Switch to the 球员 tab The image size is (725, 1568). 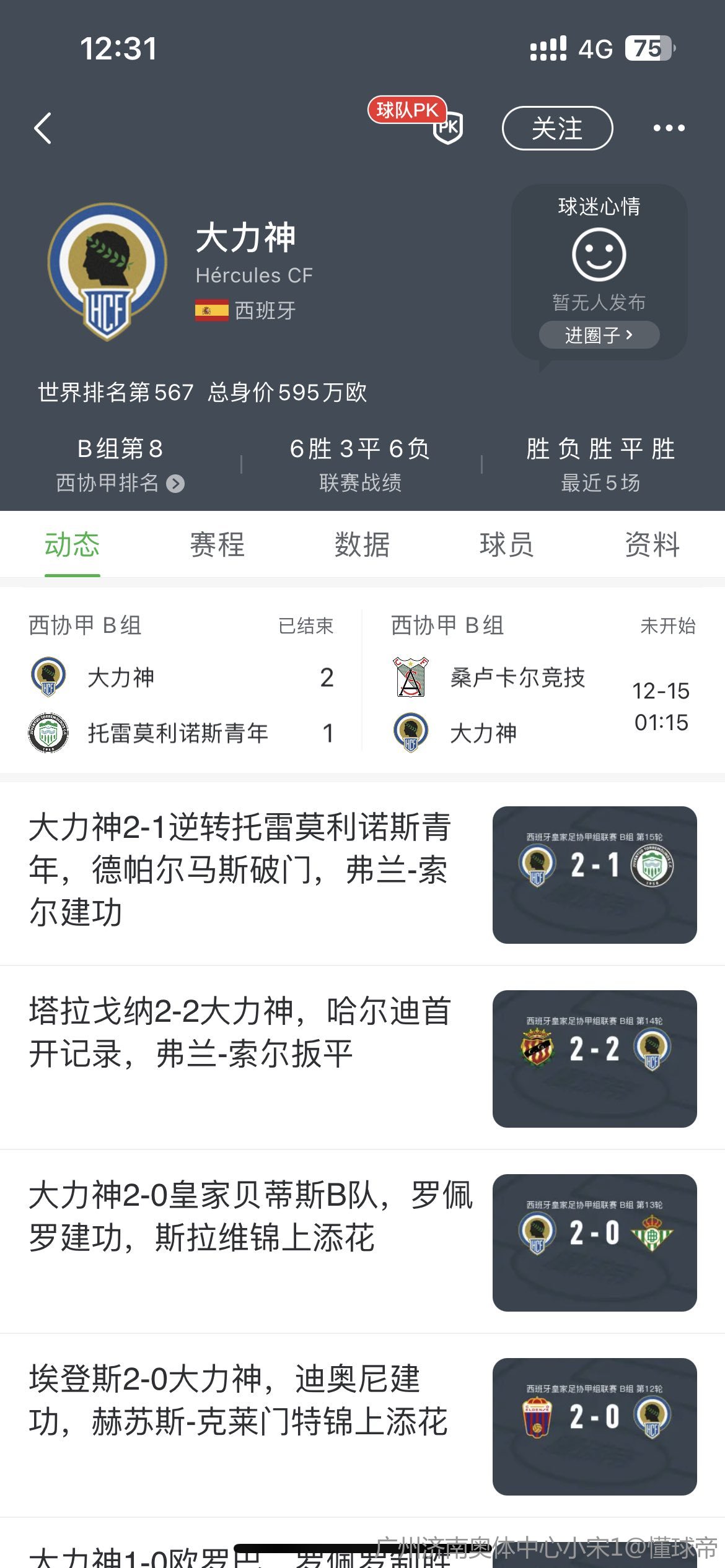point(507,545)
